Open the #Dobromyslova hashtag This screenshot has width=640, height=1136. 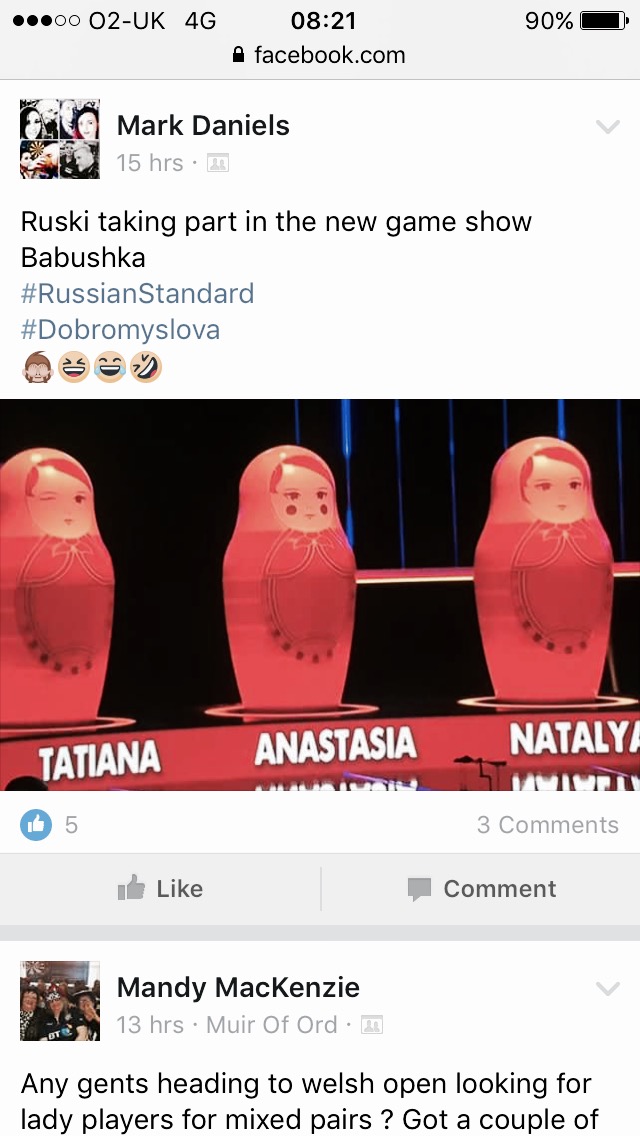pos(120,330)
